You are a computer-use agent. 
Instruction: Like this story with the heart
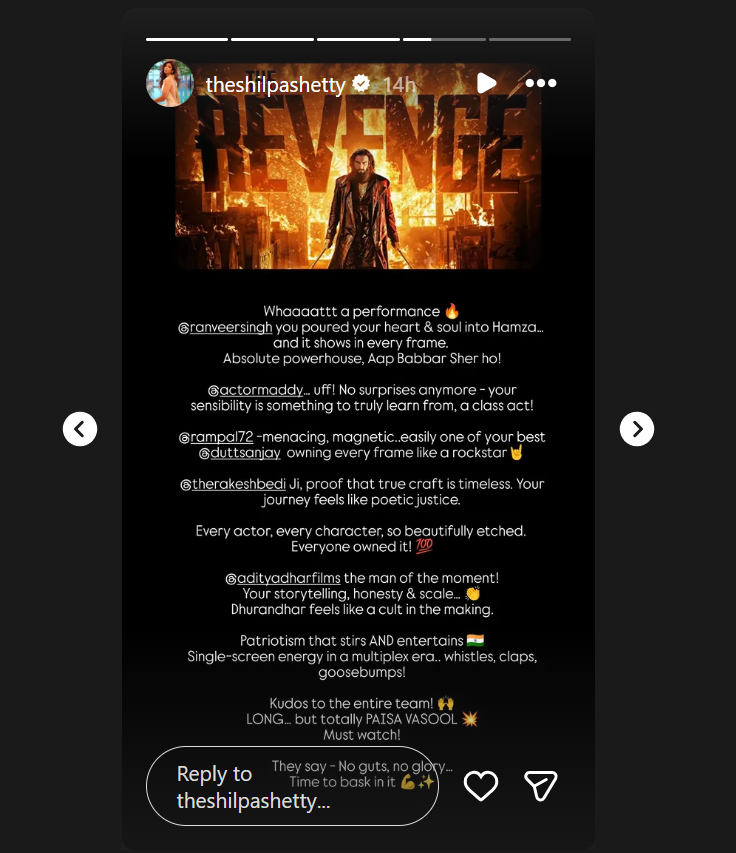481,786
